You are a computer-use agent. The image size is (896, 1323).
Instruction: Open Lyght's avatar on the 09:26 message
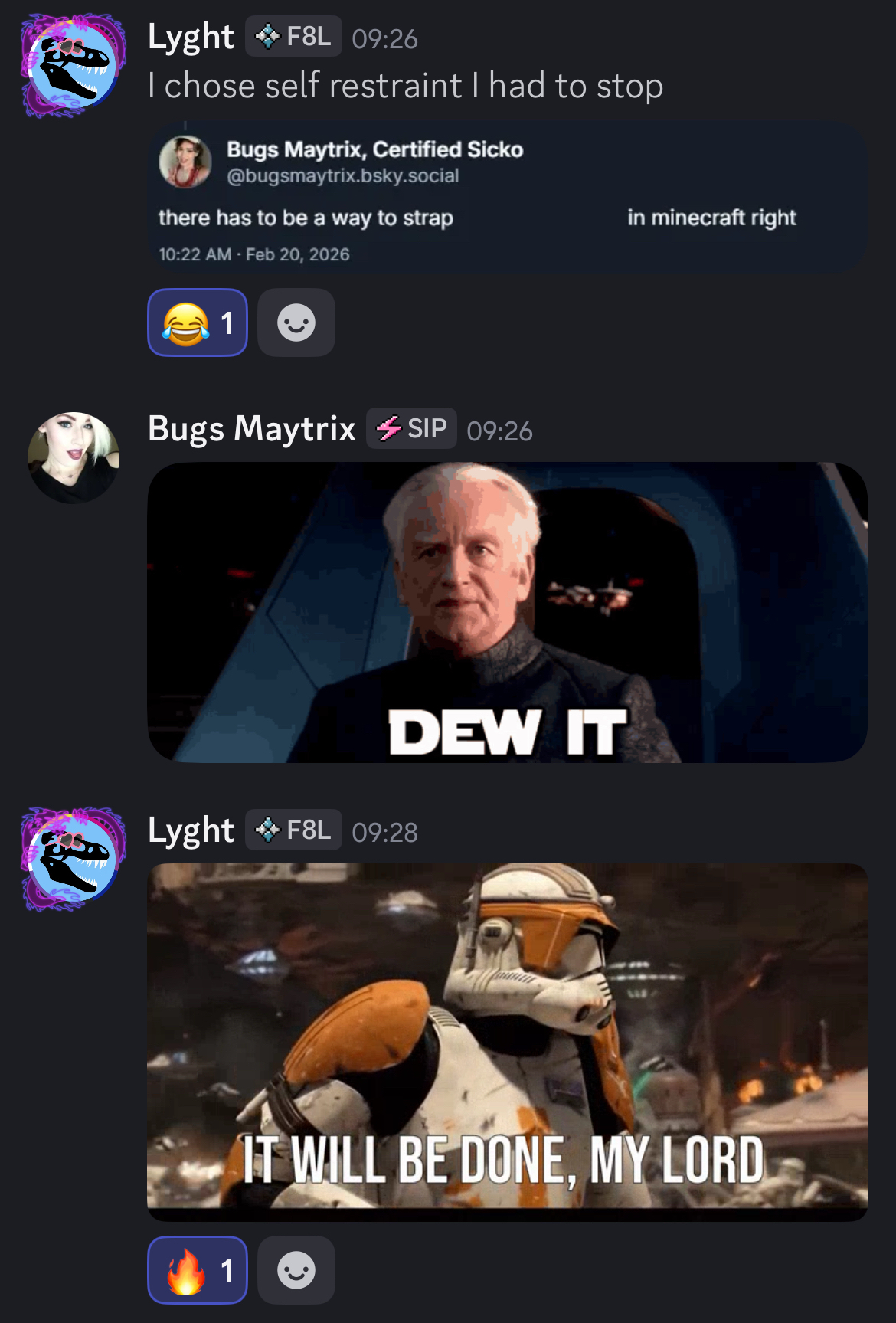click(74, 66)
